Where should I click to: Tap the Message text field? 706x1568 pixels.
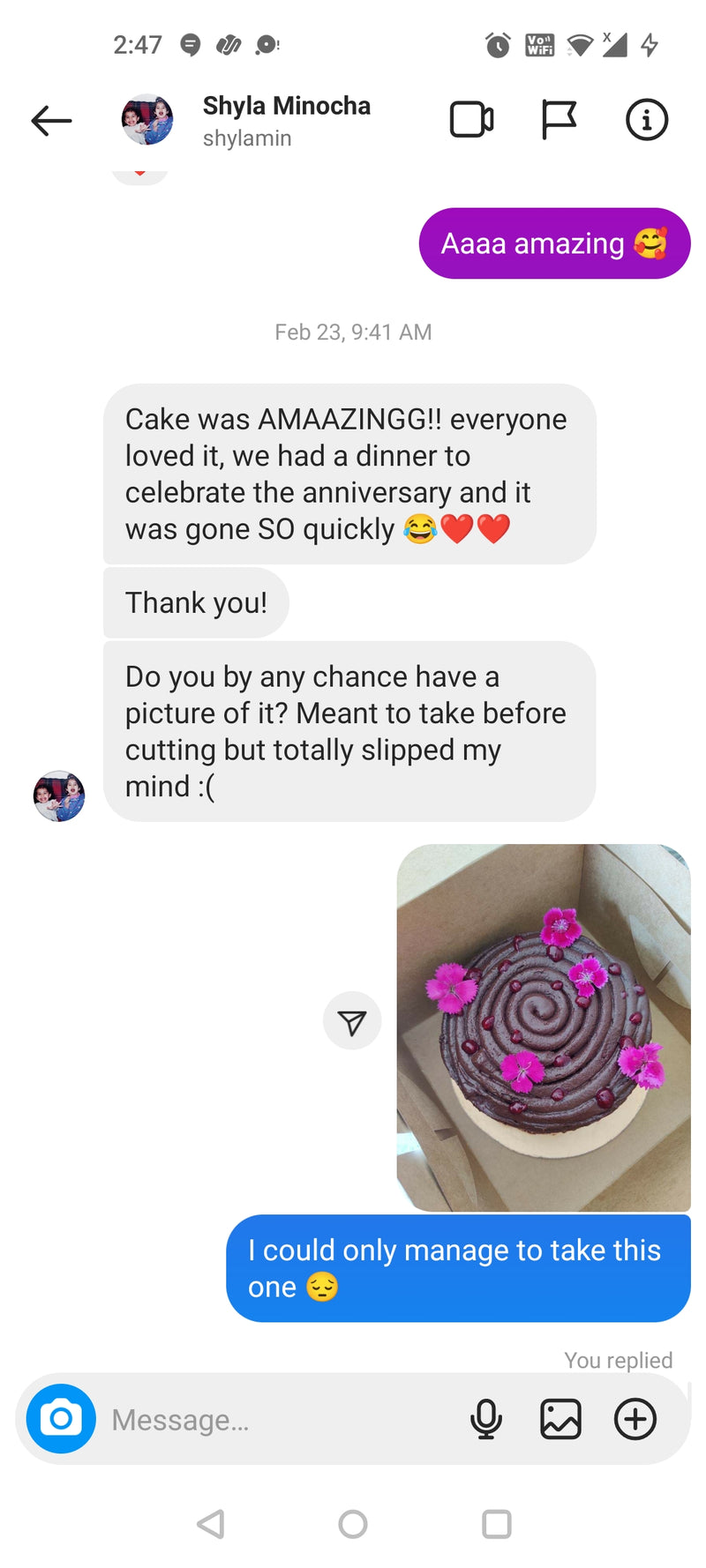coord(282,1420)
